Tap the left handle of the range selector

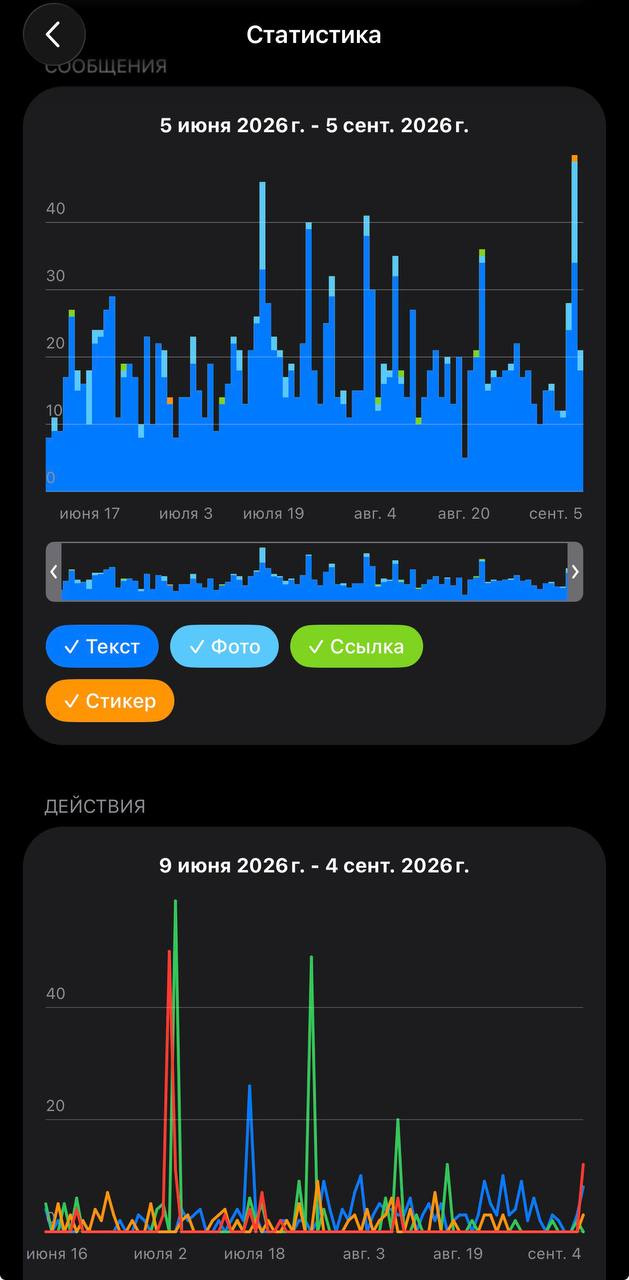tap(54, 572)
